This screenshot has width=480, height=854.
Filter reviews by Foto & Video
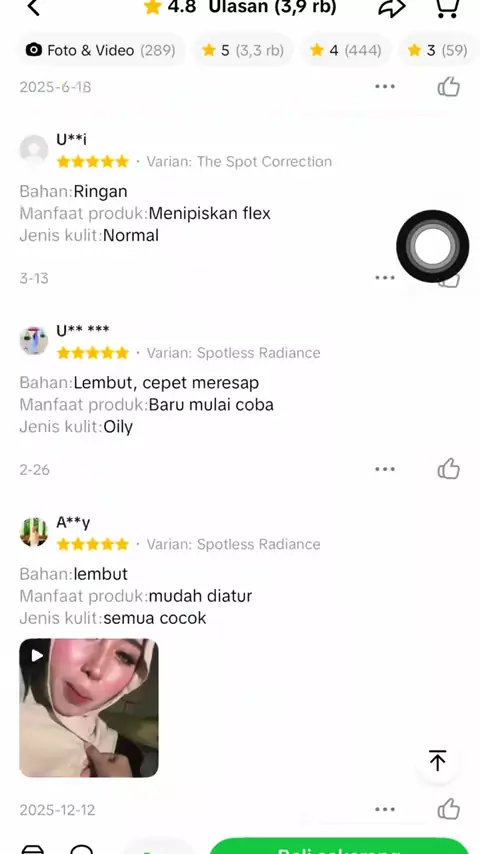pos(101,50)
